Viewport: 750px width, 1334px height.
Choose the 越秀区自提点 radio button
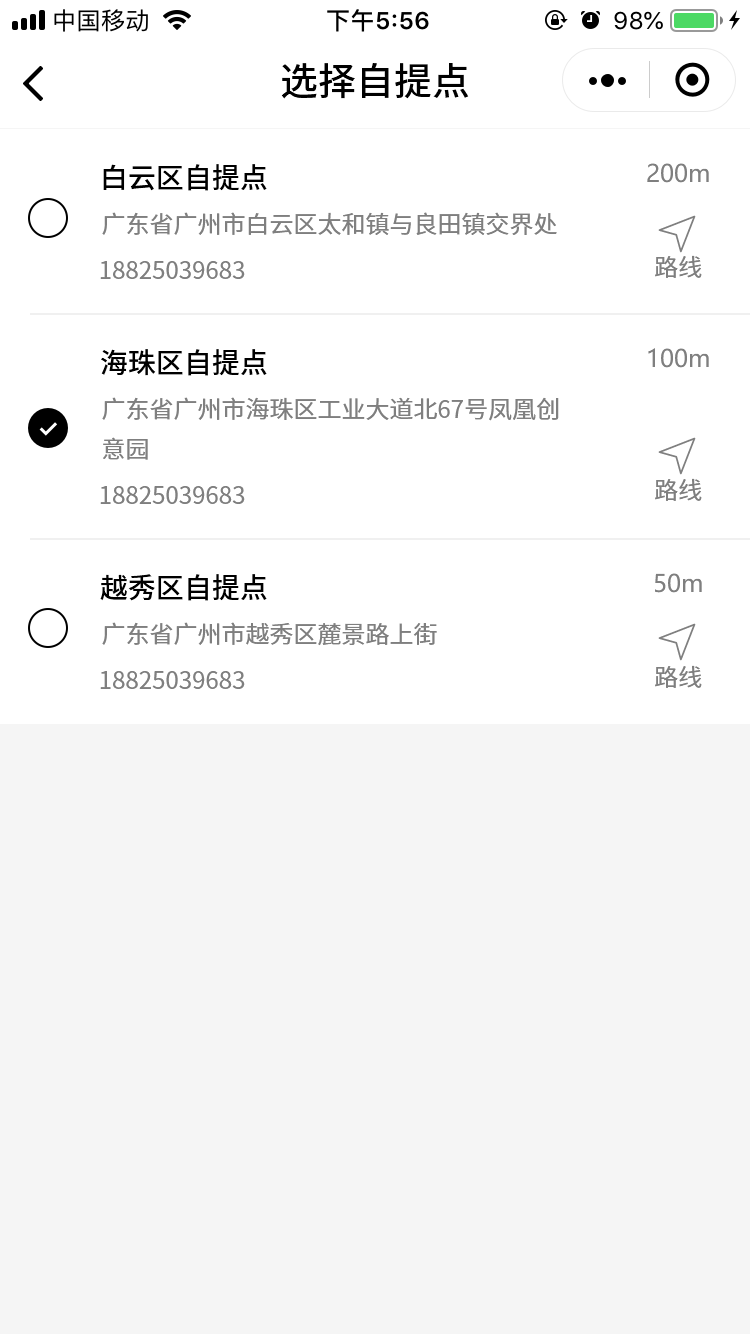coord(48,628)
